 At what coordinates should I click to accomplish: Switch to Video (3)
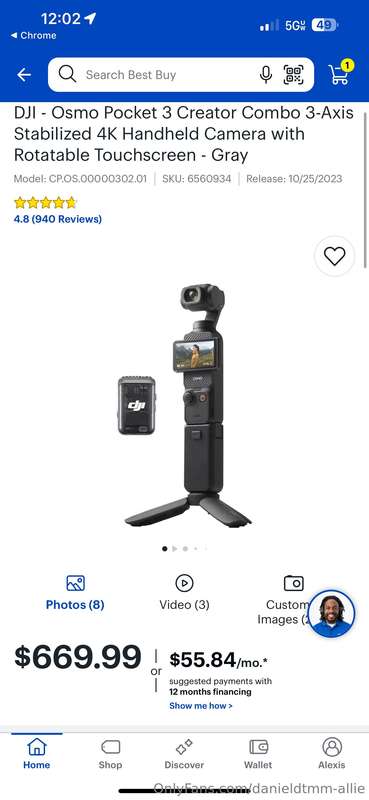(x=184, y=593)
